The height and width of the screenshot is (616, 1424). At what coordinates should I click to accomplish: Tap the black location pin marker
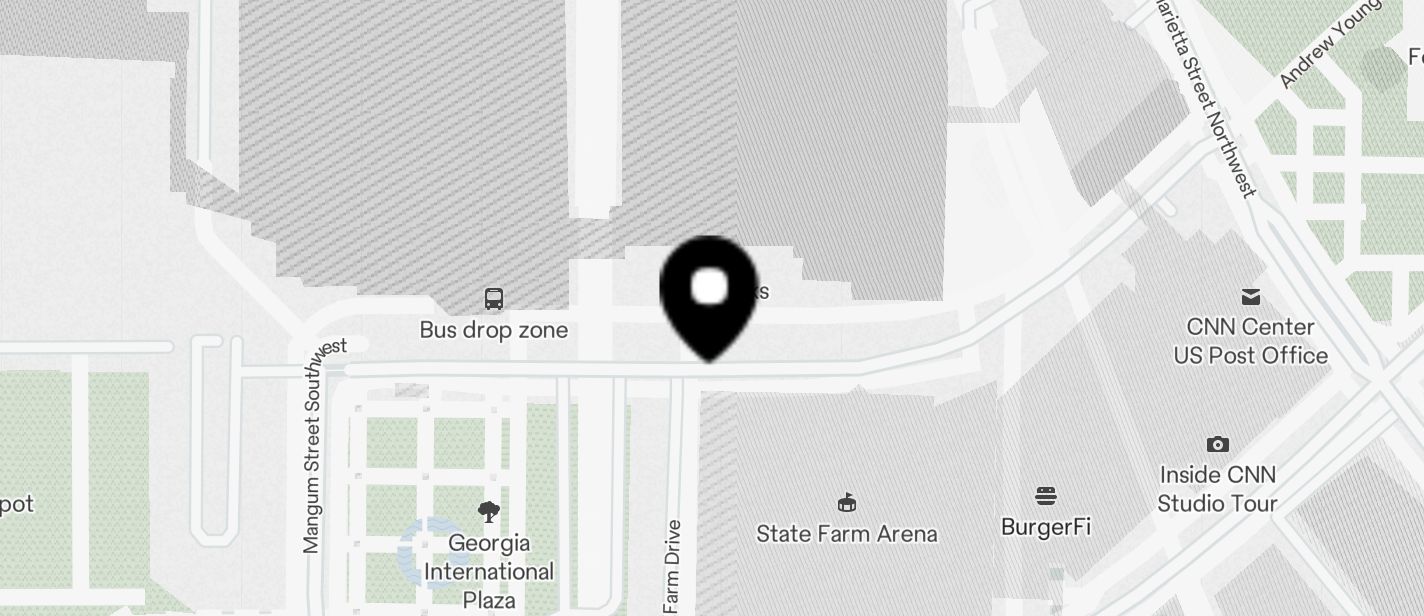point(709,291)
